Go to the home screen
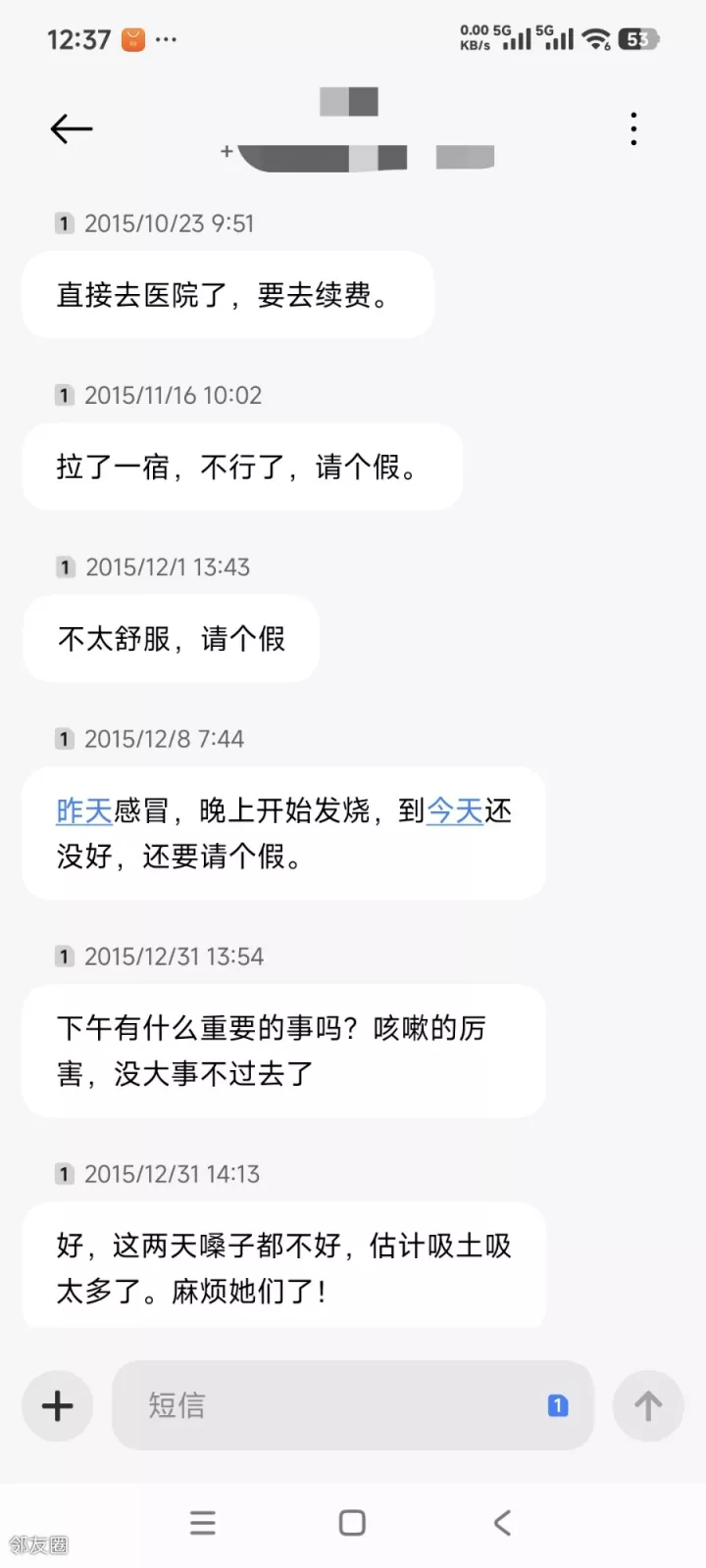Image resolution: width=706 pixels, height=1568 pixels. [x=352, y=1522]
